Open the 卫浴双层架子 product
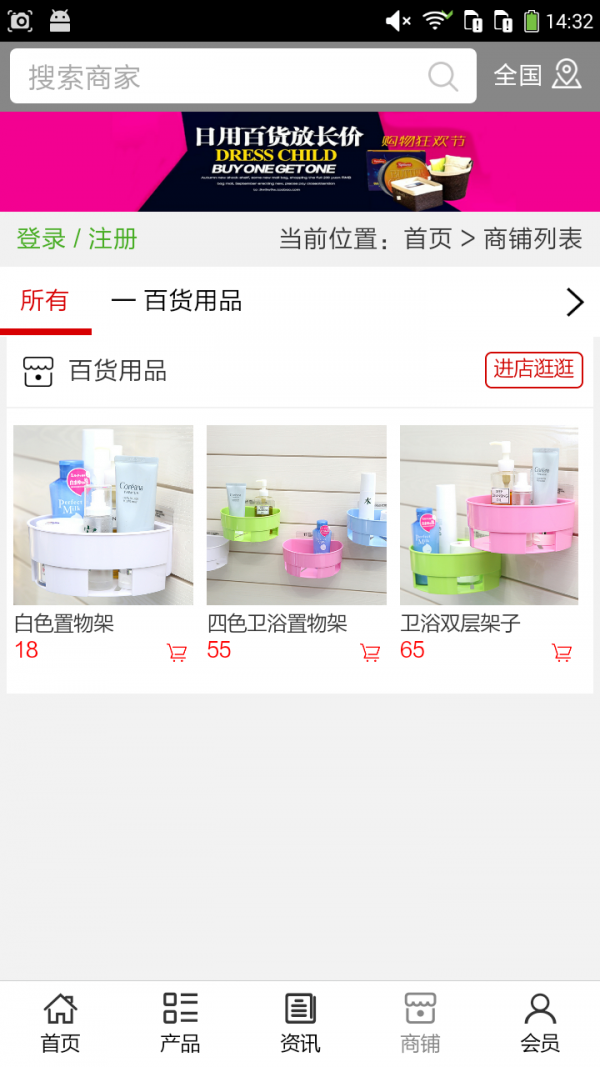This screenshot has width=600, height=1067. [489, 515]
